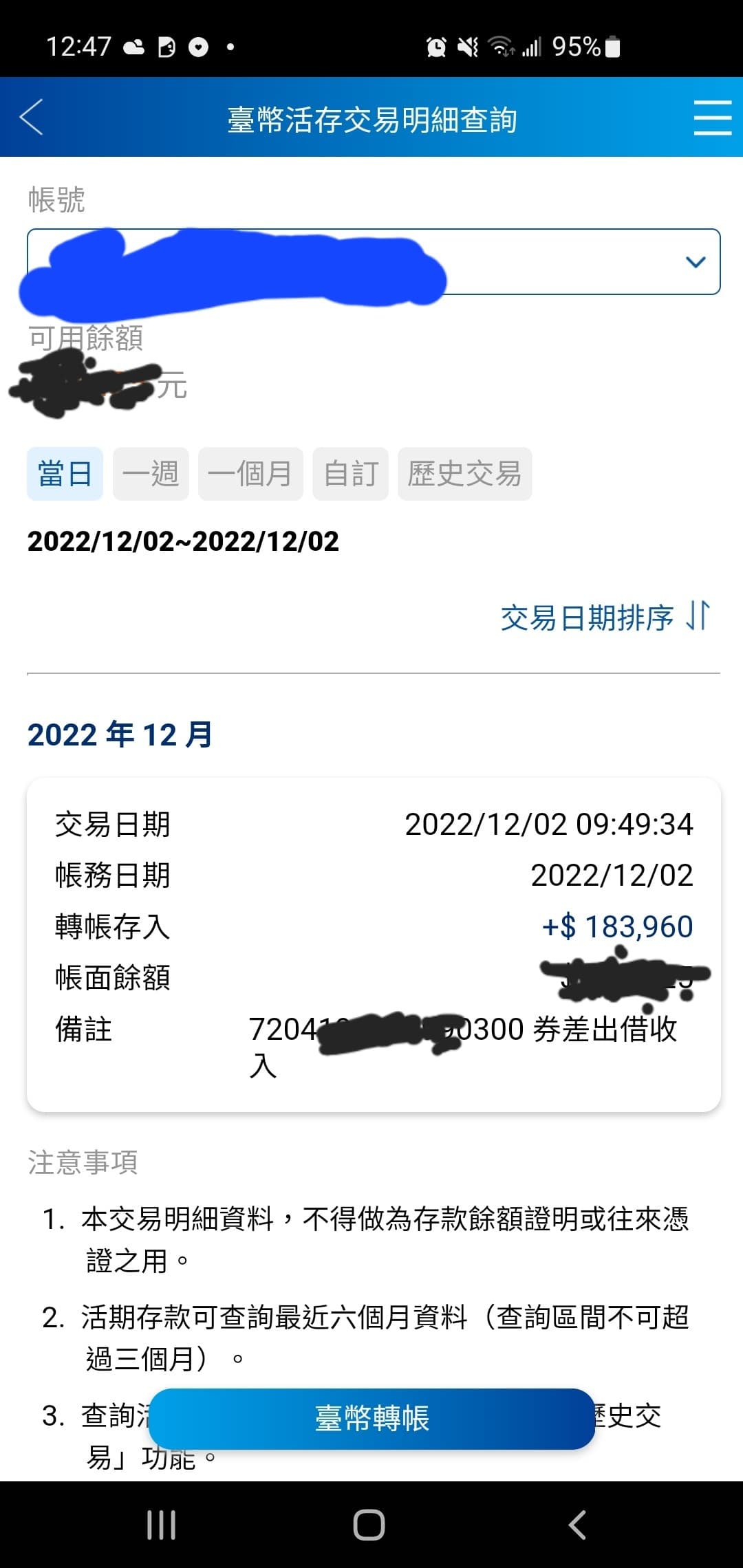Tap the alarm clock status bar icon

(x=435, y=46)
